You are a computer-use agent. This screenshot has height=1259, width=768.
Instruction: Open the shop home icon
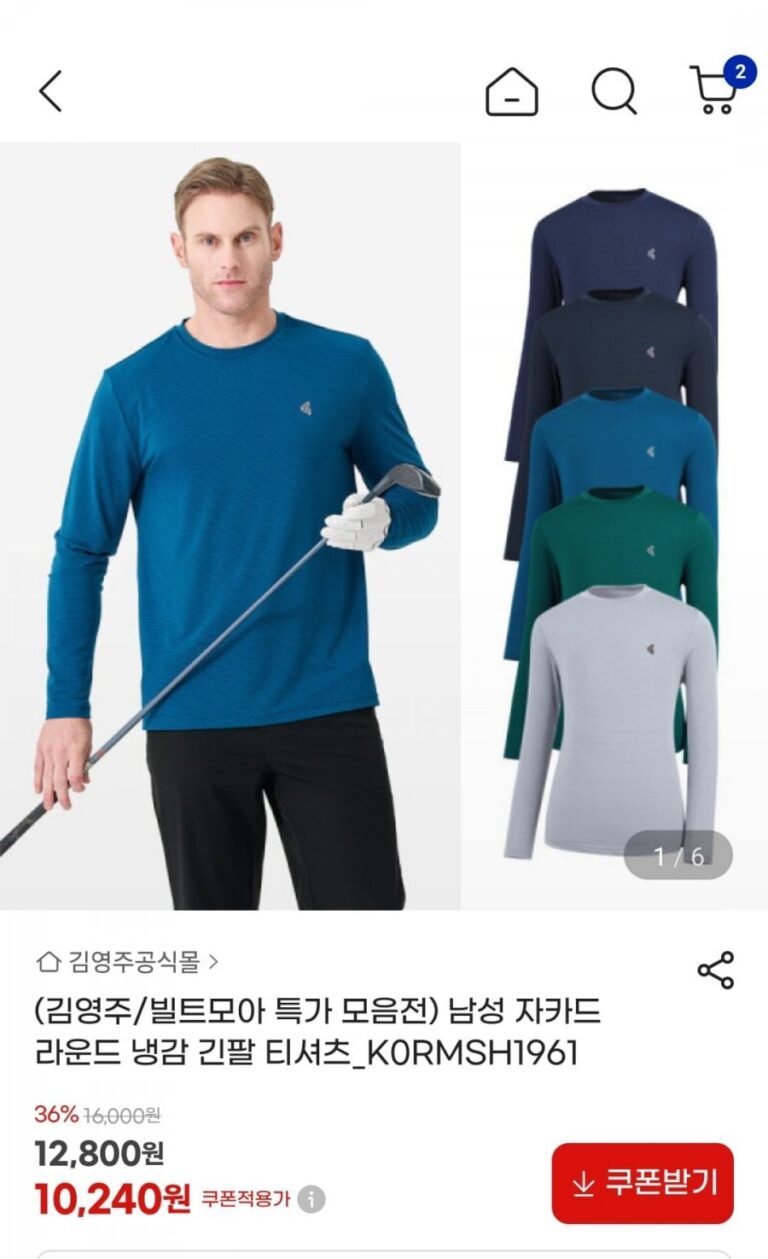511,92
